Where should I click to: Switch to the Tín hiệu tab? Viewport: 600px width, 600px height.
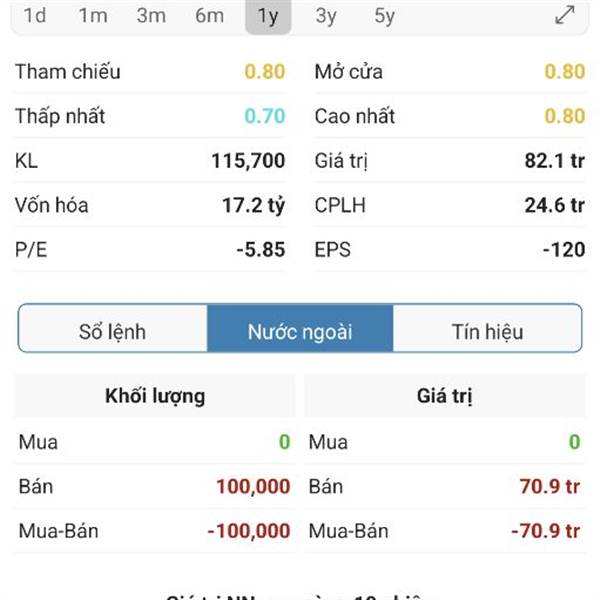(x=488, y=328)
